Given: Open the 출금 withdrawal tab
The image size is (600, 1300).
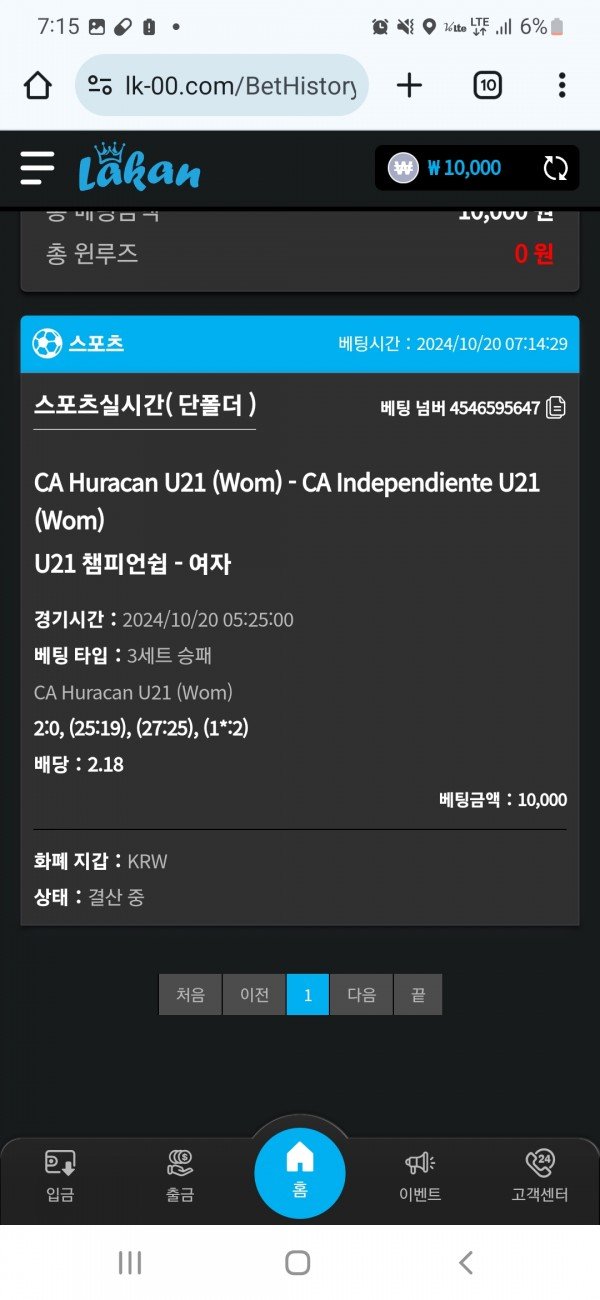Looking at the screenshot, I should tap(180, 1175).
